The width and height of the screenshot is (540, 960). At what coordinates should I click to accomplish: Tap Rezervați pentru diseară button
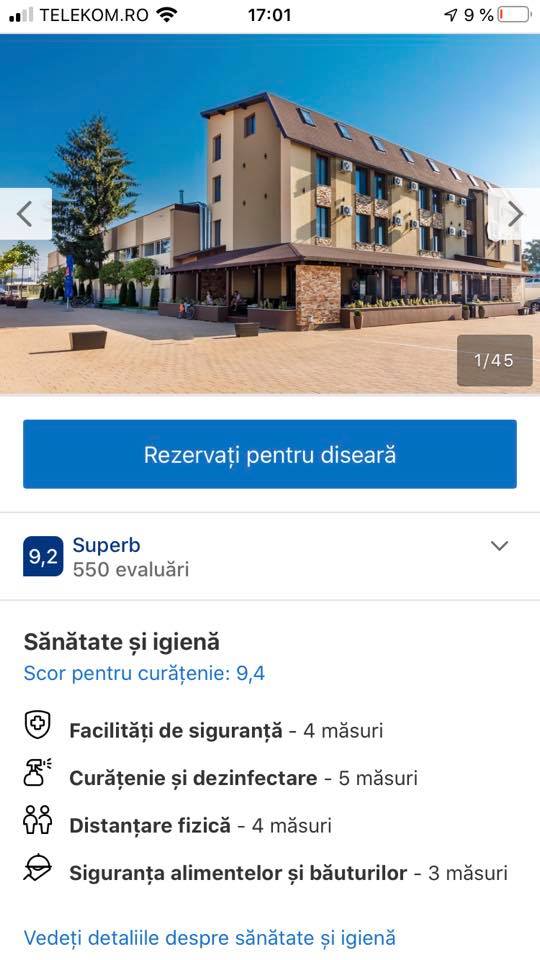[x=270, y=454]
